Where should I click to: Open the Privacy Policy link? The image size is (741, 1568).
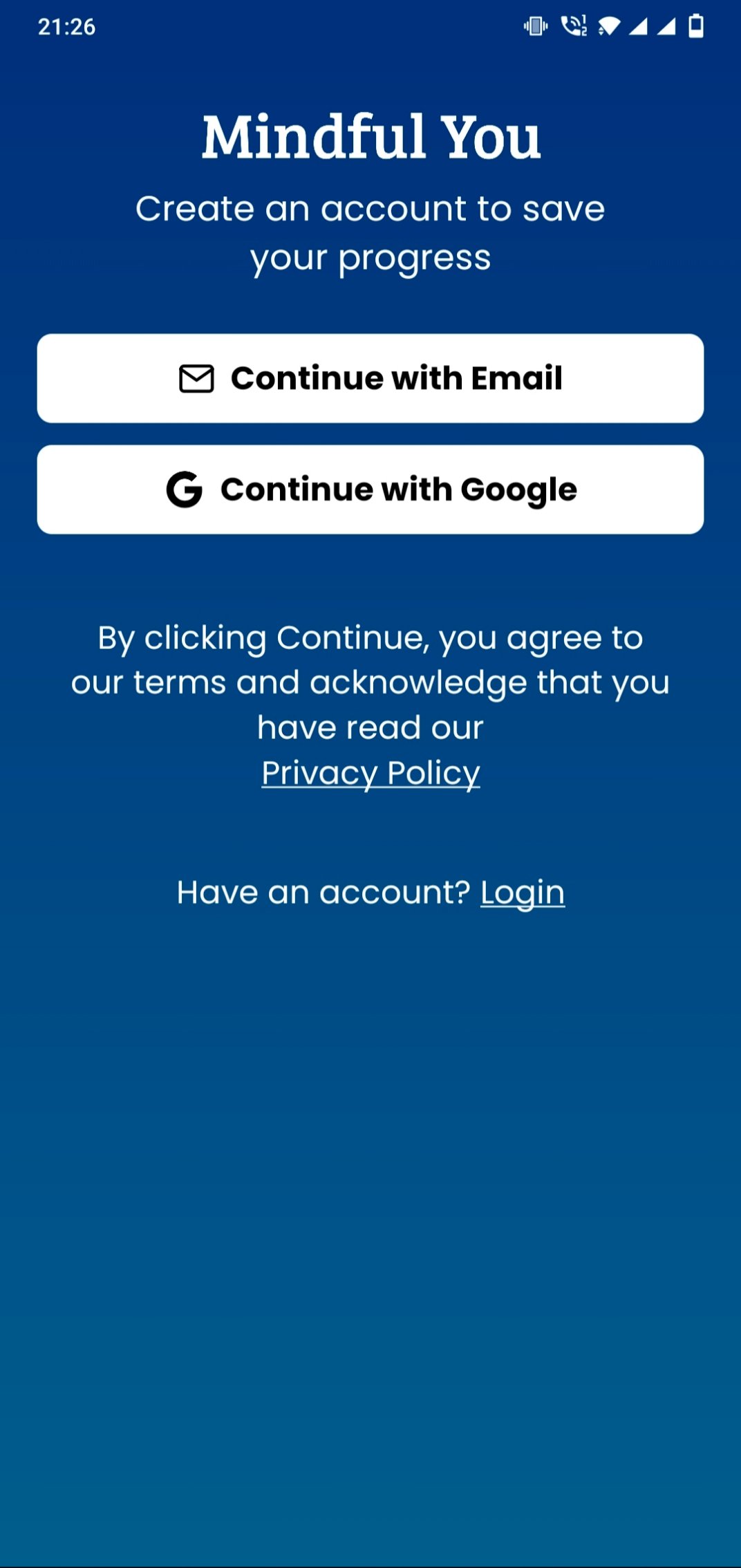(x=370, y=773)
